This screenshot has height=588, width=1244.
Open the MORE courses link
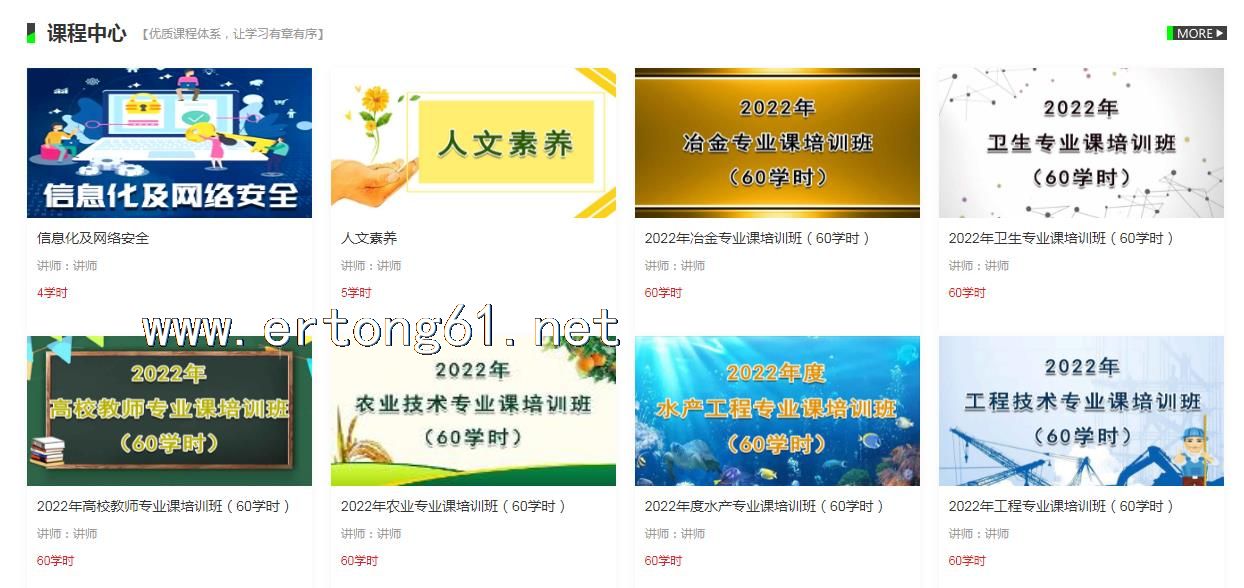[1197, 33]
